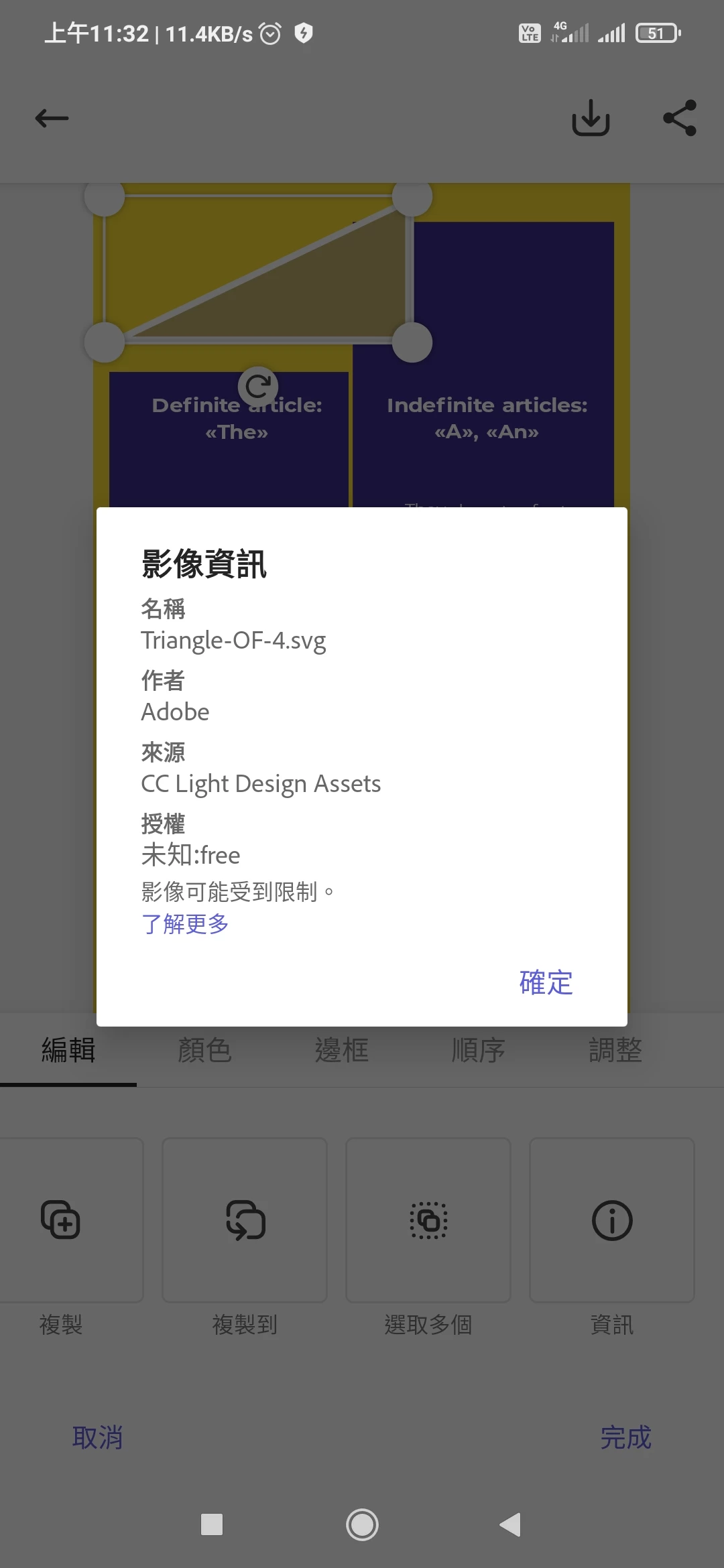Tap the 複製 duplicate button
724x1568 pixels.
[x=62, y=1220]
